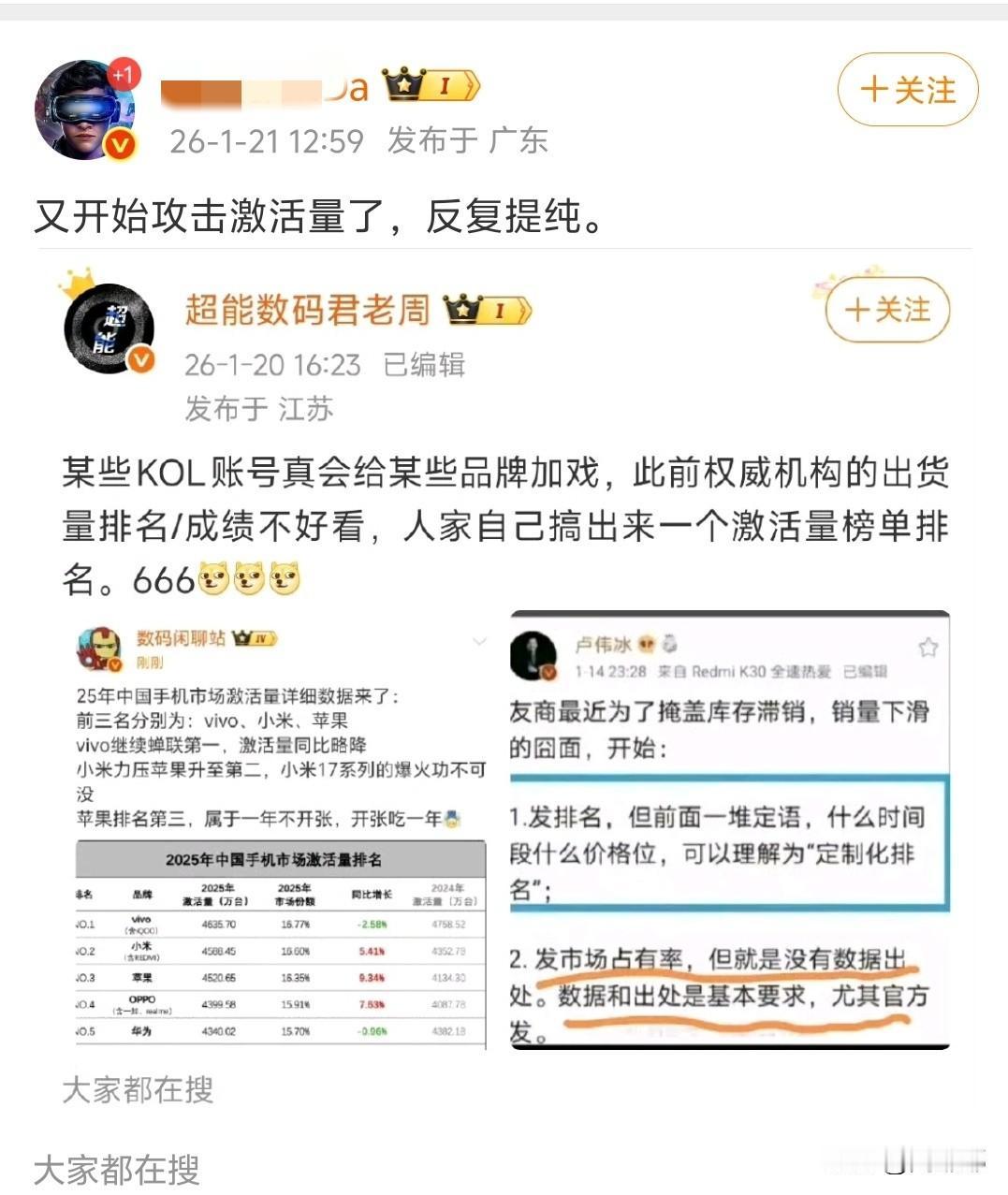The height and width of the screenshot is (1195, 1008).
Task: Tap the star icon on 卢伟冰's post
Action: tap(929, 648)
